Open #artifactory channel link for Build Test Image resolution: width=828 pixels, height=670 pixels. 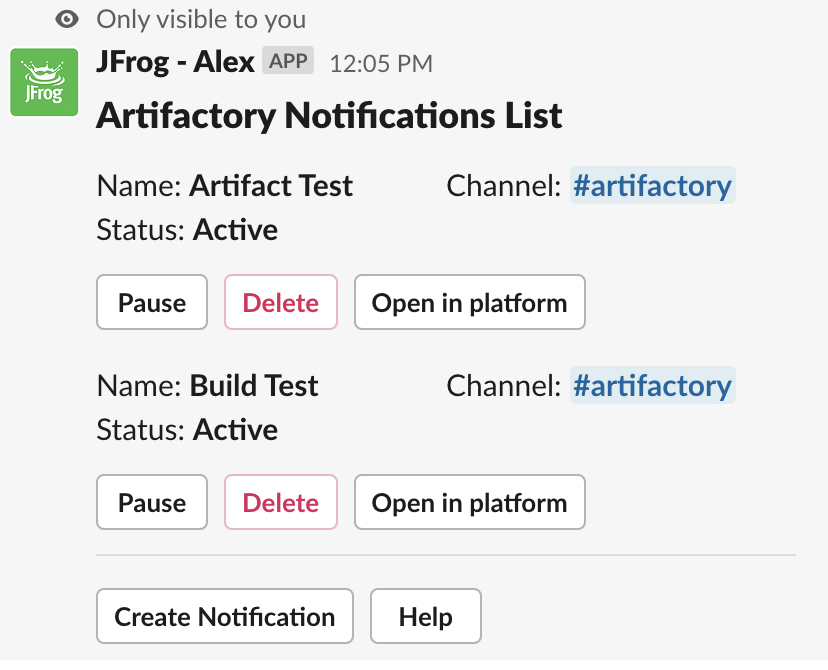pos(652,386)
